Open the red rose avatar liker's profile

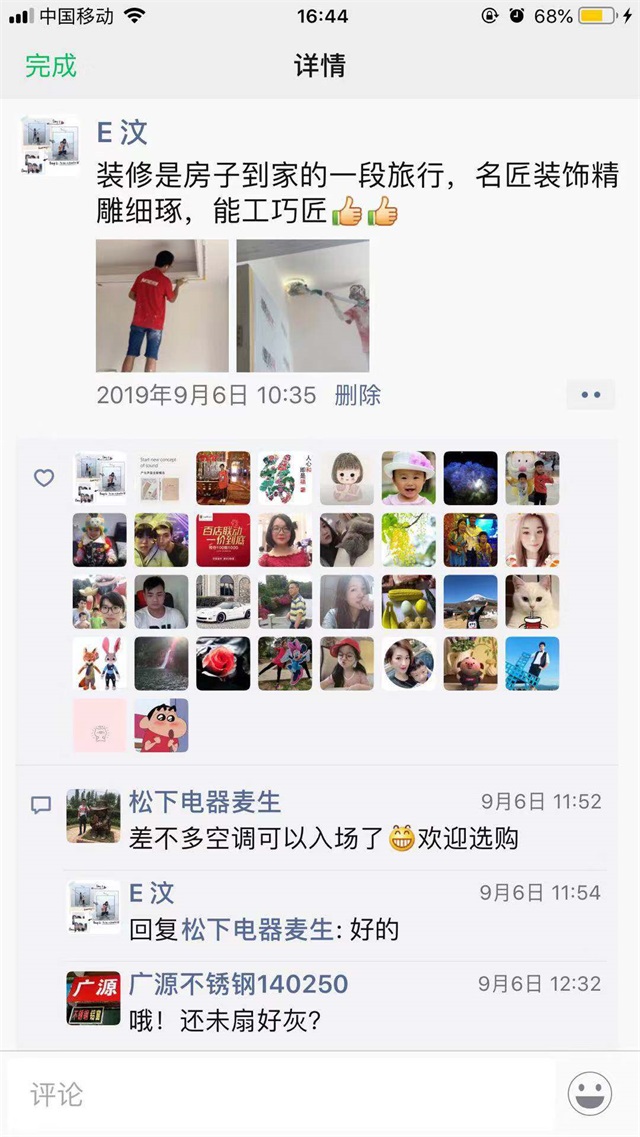pyautogui.click(x=223, y=663)
